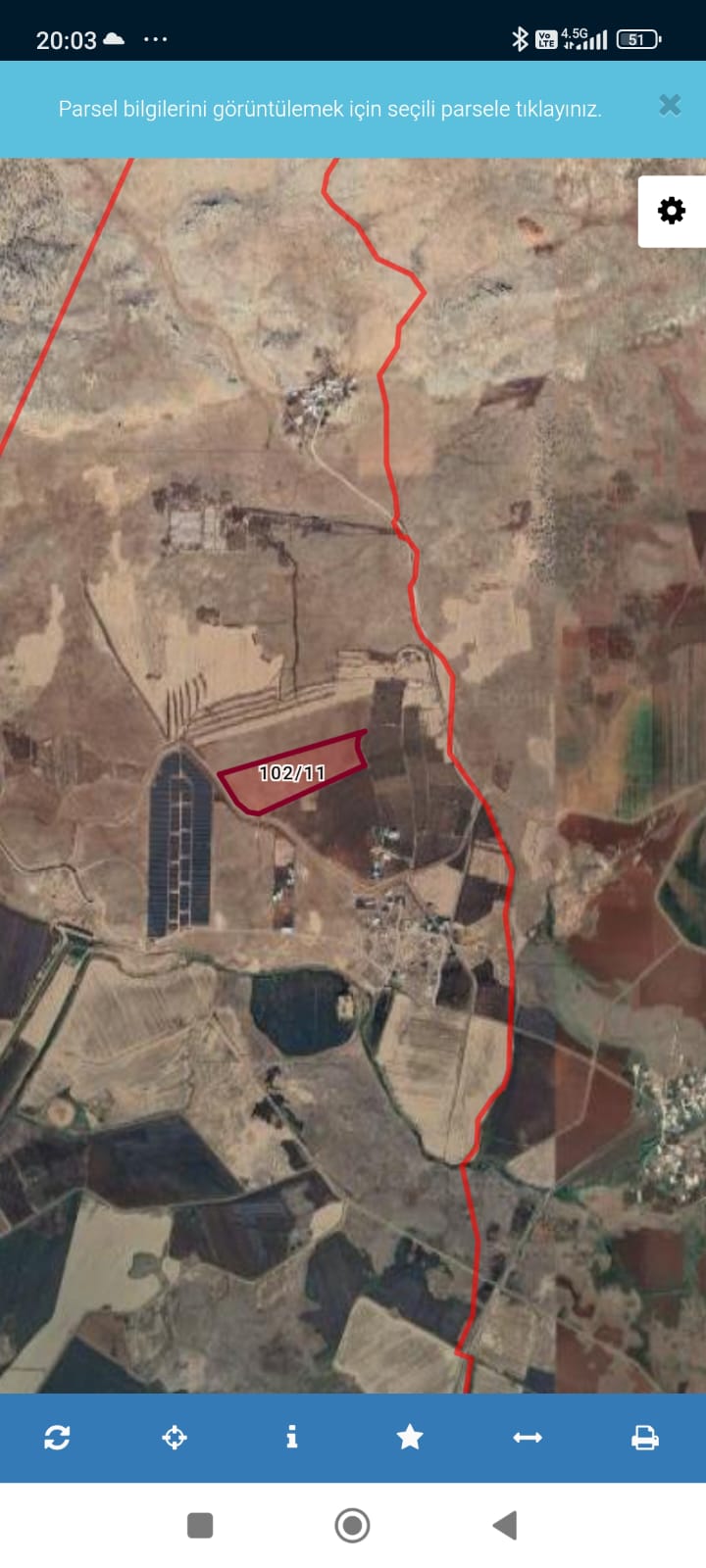706x1568 pixels.
Task: Dismiss the parcel info banner
Action: click(670, 105)
